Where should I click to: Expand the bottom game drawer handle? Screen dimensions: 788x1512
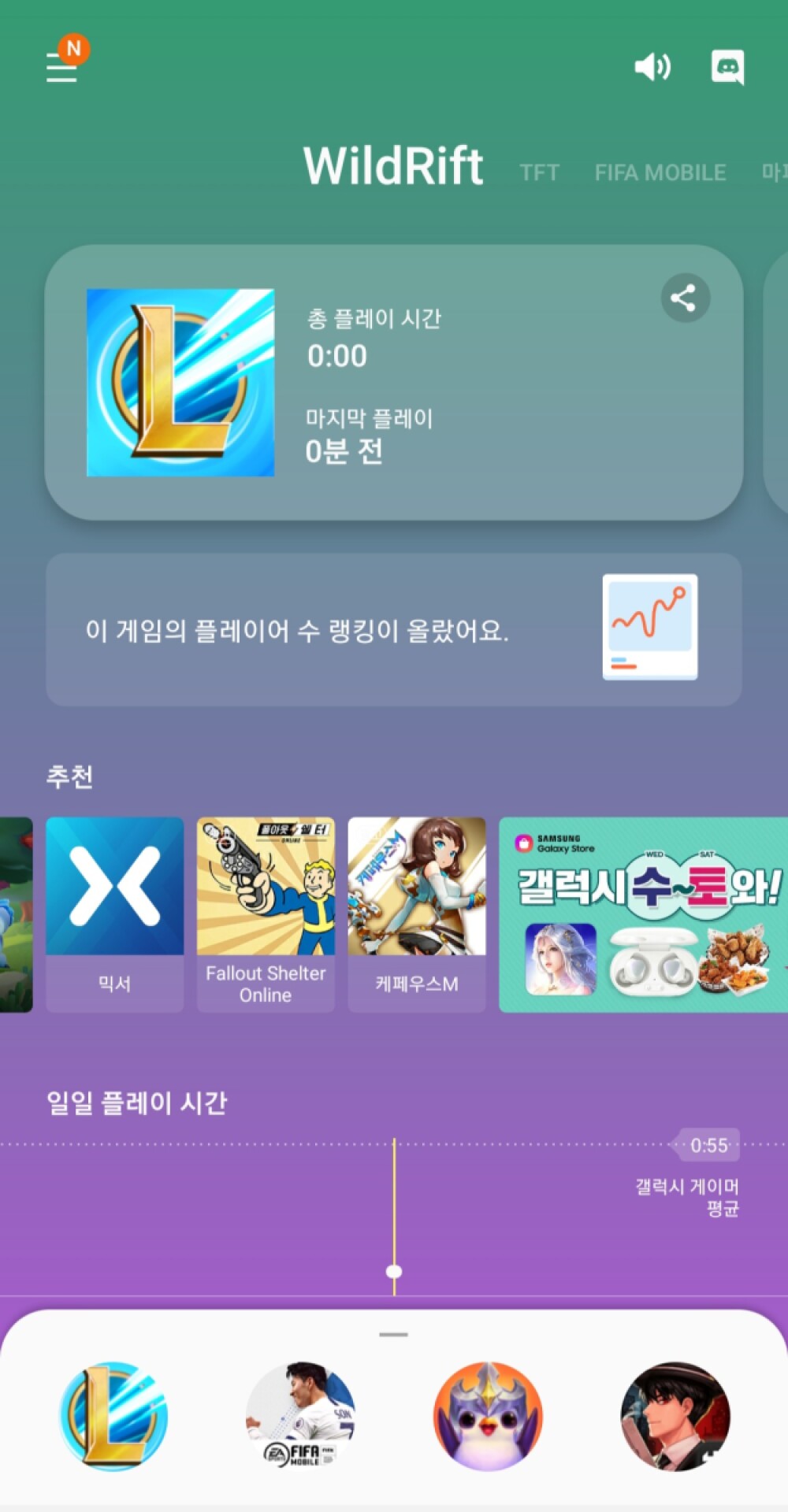tap(393, 1334)
